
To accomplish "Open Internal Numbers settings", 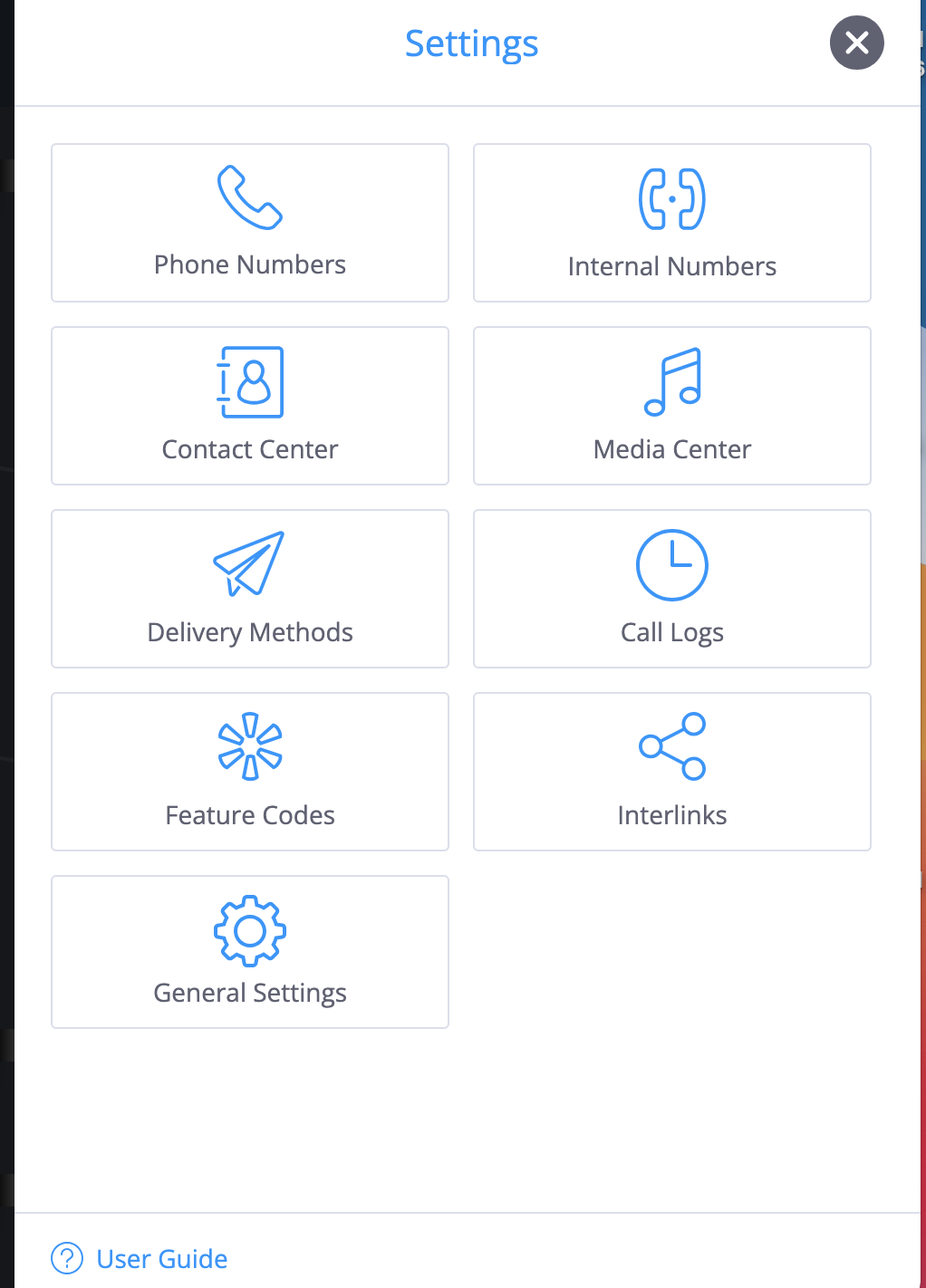I will point(671,223).
